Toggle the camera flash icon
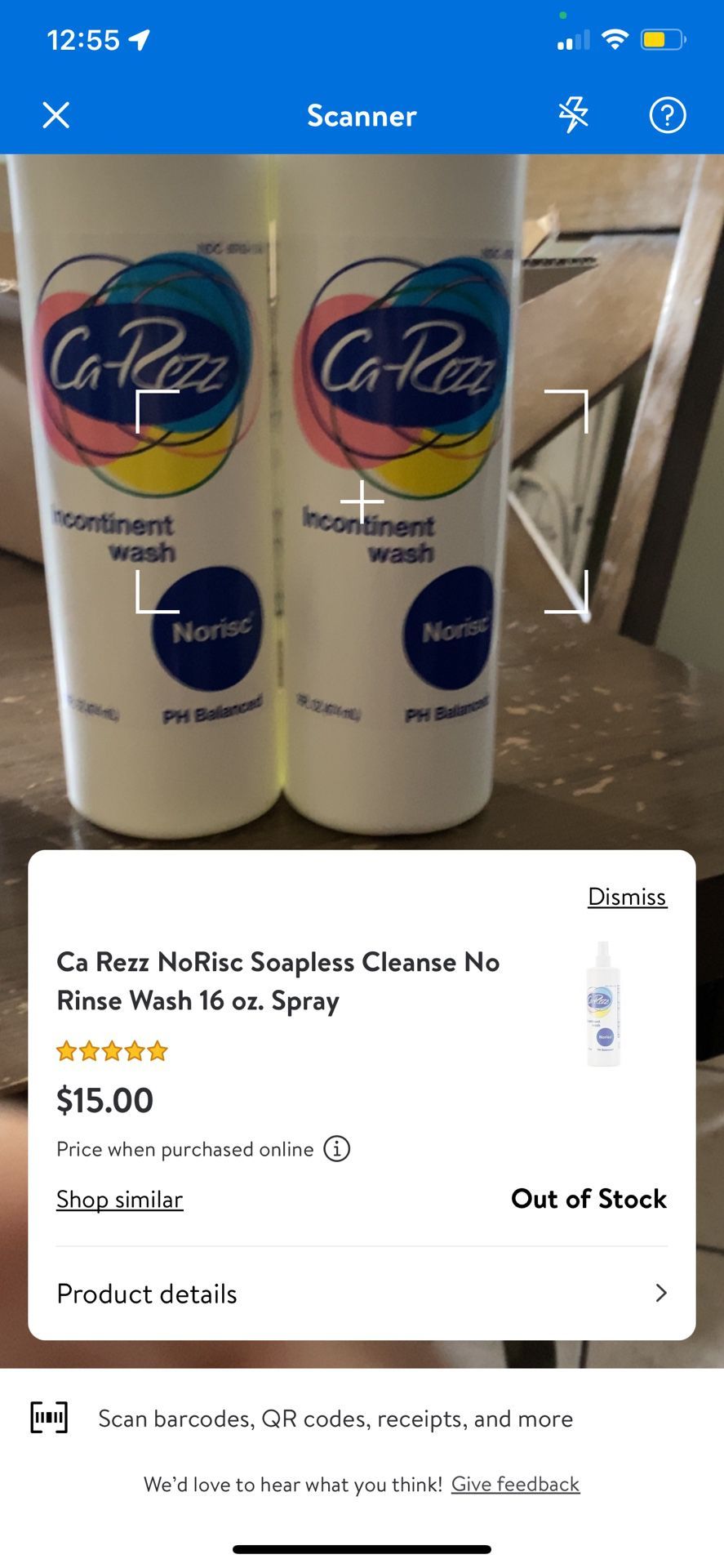This screenshot has height=1568, width=724. (x=573, y=114)
